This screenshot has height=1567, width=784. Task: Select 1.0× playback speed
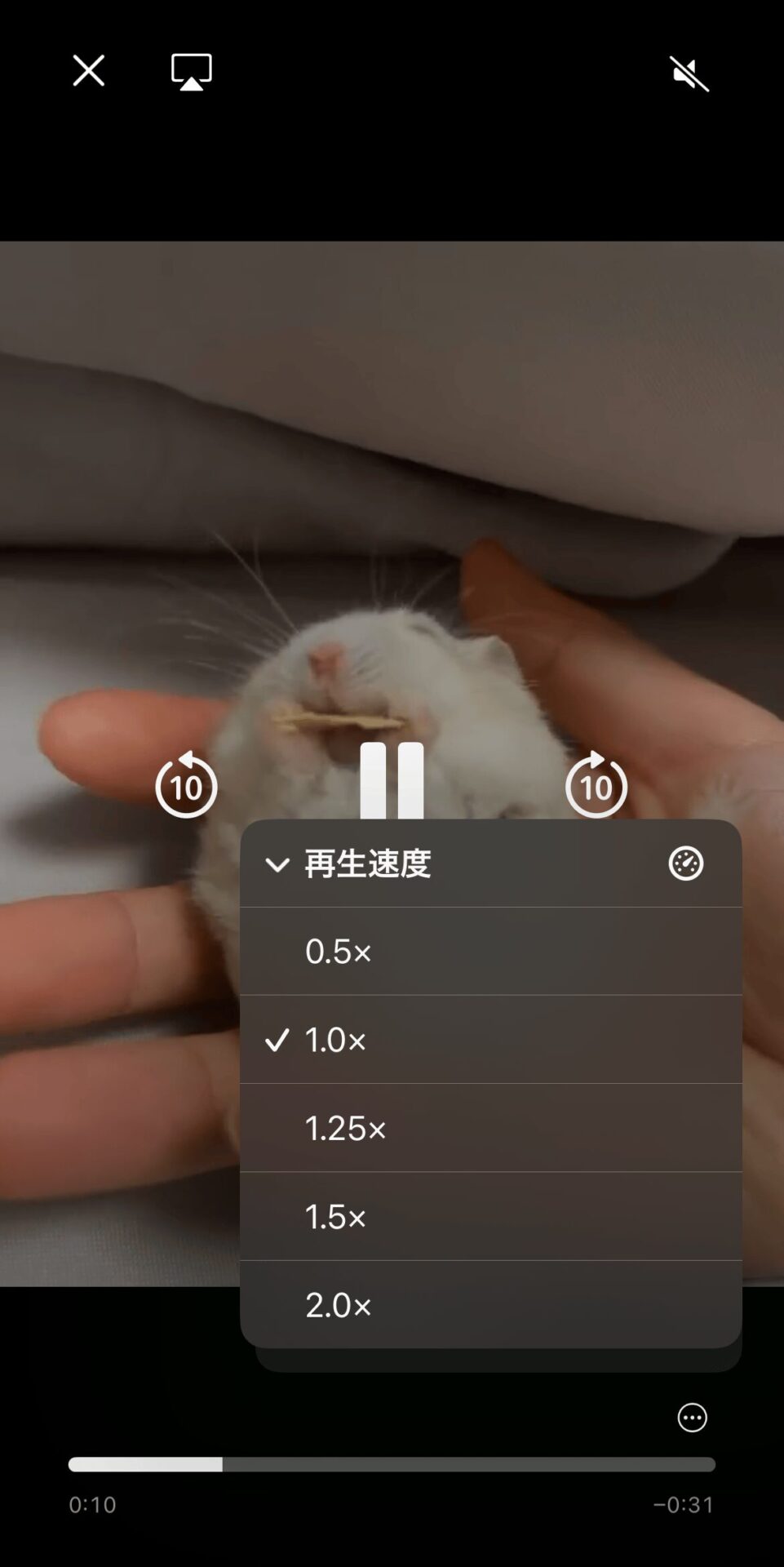pyautogui.click(x=489, y=1040)
